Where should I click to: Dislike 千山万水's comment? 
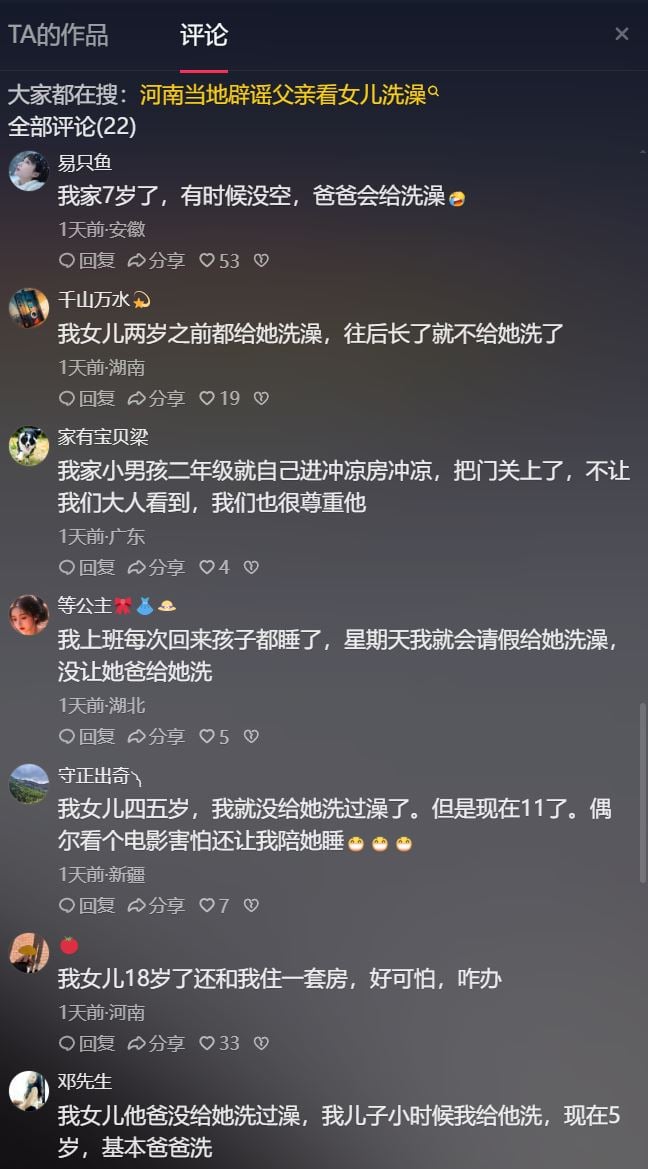click(x=261, y=398)
